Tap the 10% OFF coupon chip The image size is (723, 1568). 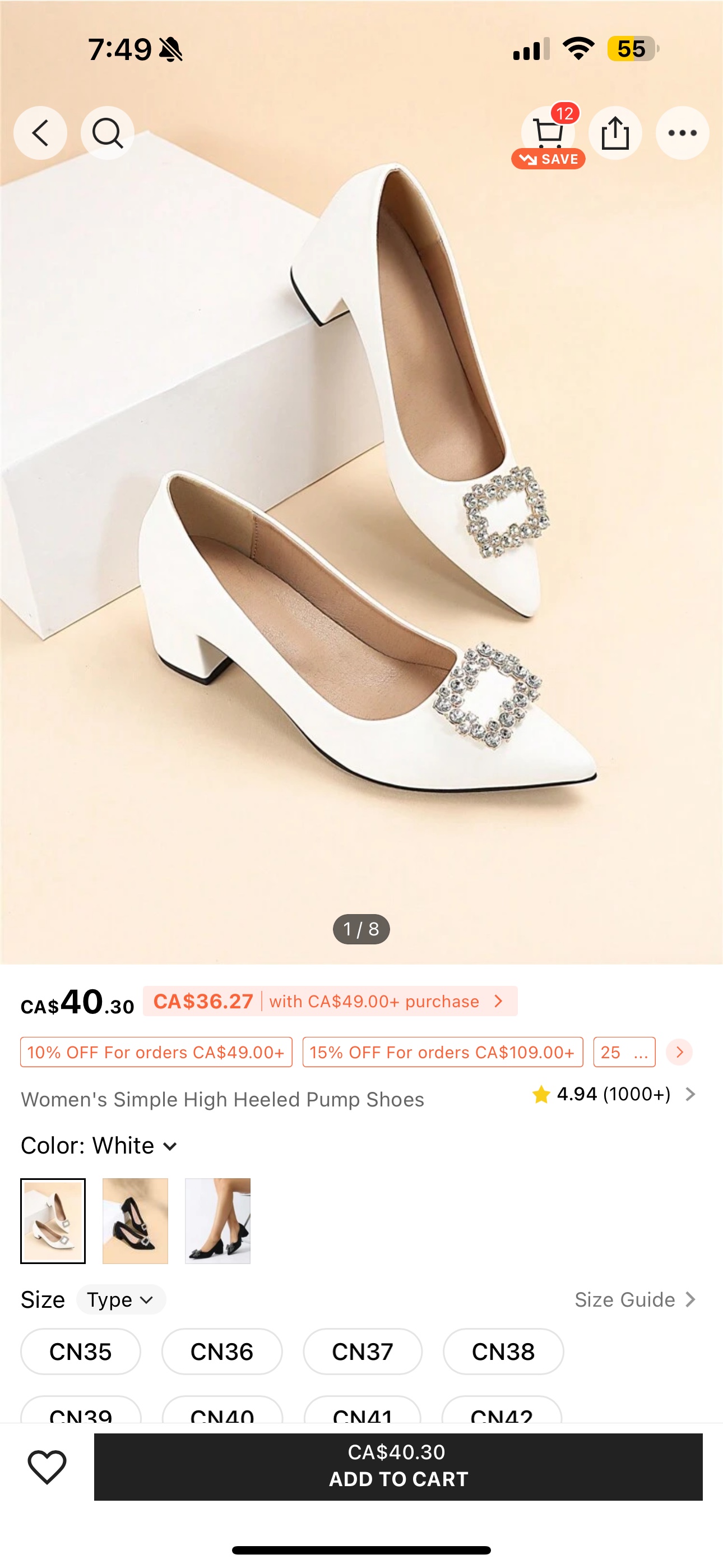coord(156,1053)
